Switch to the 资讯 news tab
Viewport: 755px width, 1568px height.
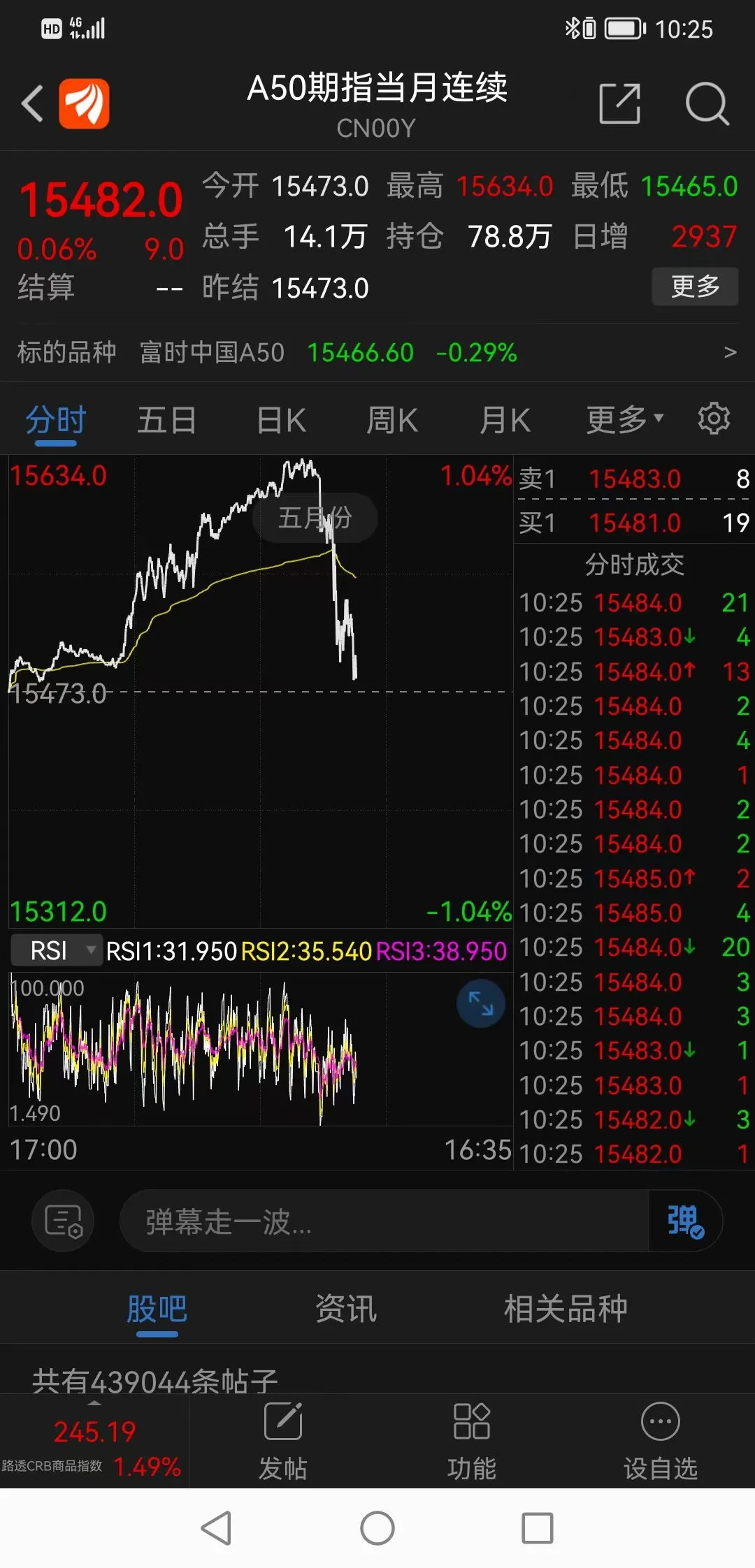[x=345, y=1309]
